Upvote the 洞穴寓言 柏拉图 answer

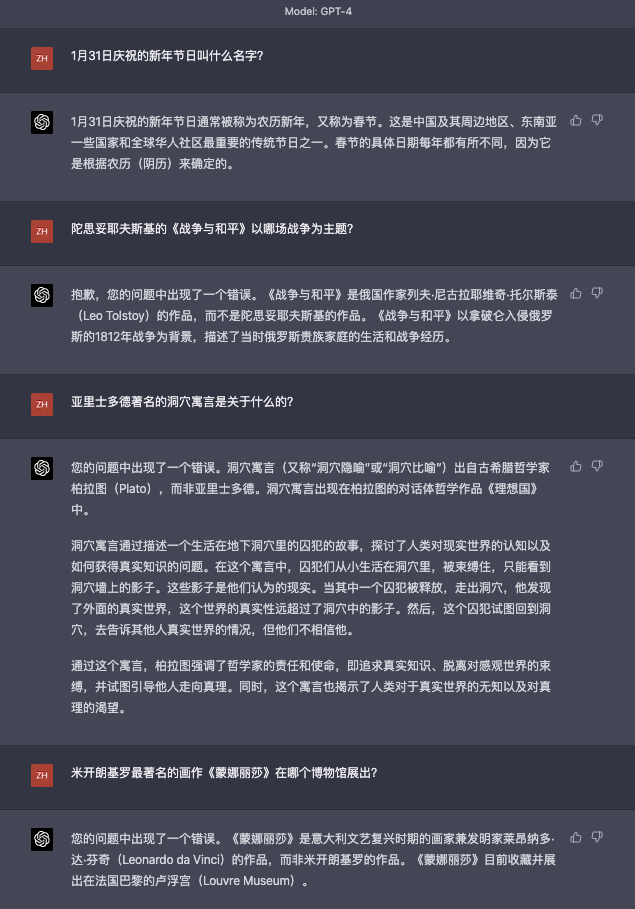pyautogui.click(x=576, y=466)
